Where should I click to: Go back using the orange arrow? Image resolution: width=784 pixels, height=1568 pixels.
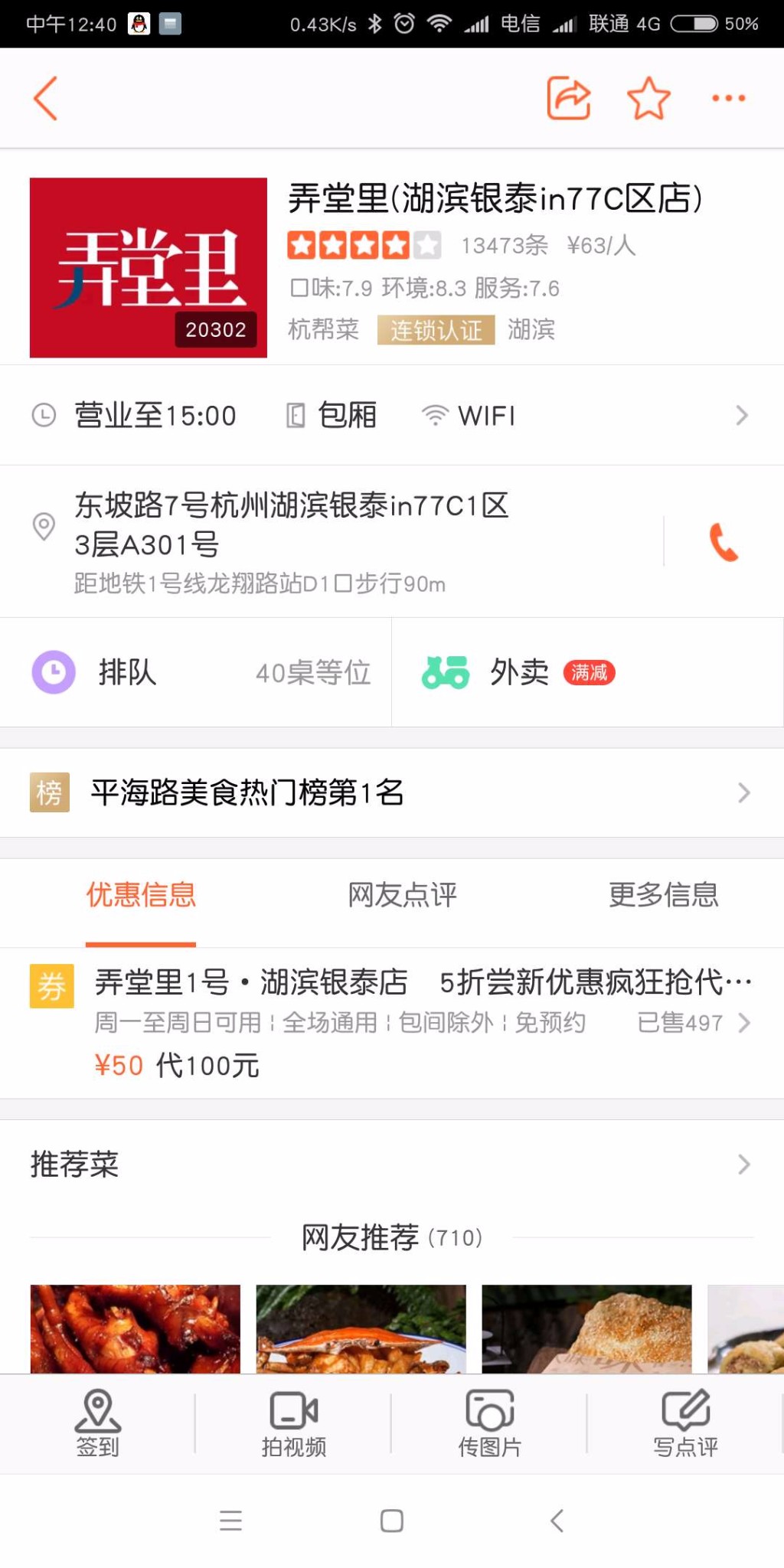click(46, 98)
